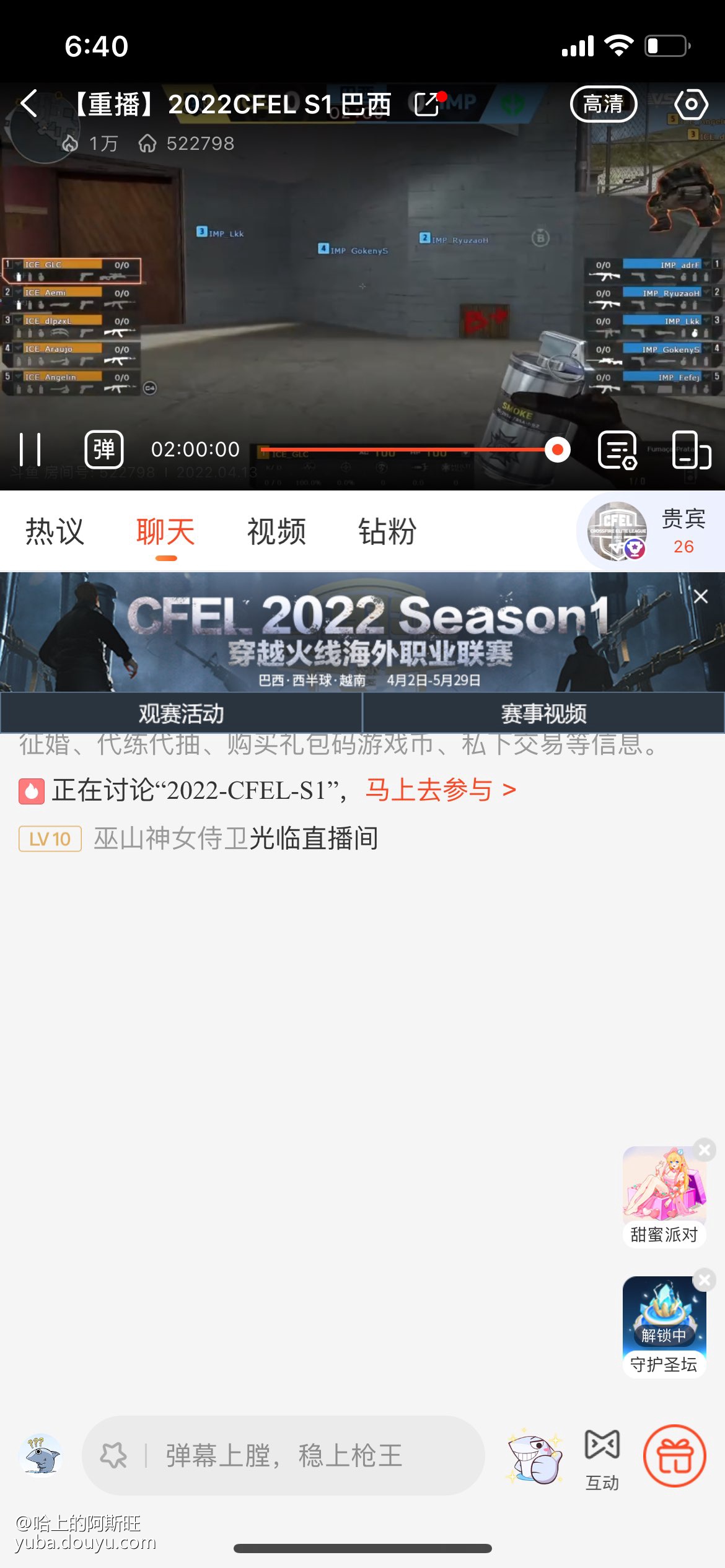Switch to the 视频 tab
The image size is (725, 1568).
[276, 532]
